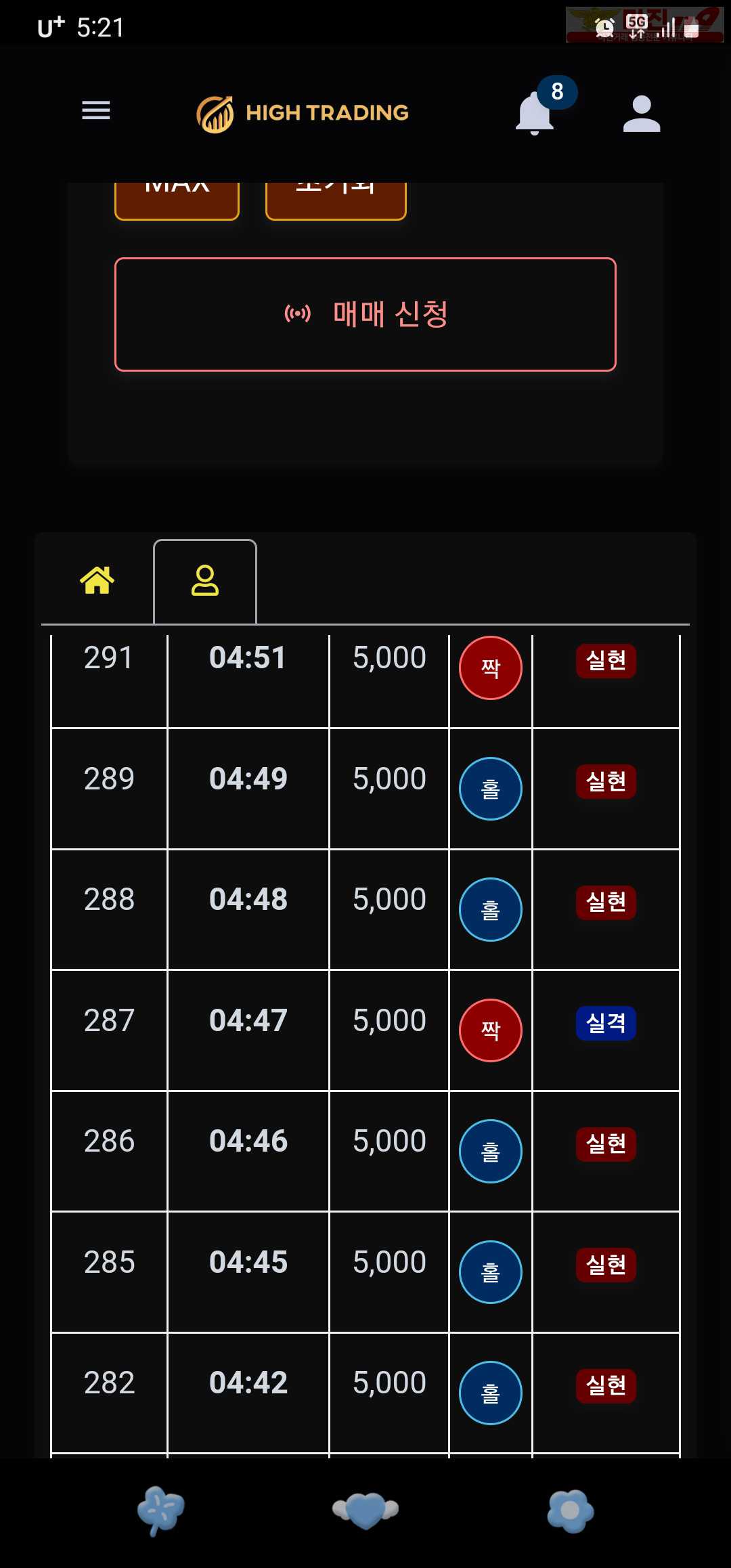This screenshot has width=731, height=1568.
Task: Tap the 매매 신청 button
Action: [365, 314]
